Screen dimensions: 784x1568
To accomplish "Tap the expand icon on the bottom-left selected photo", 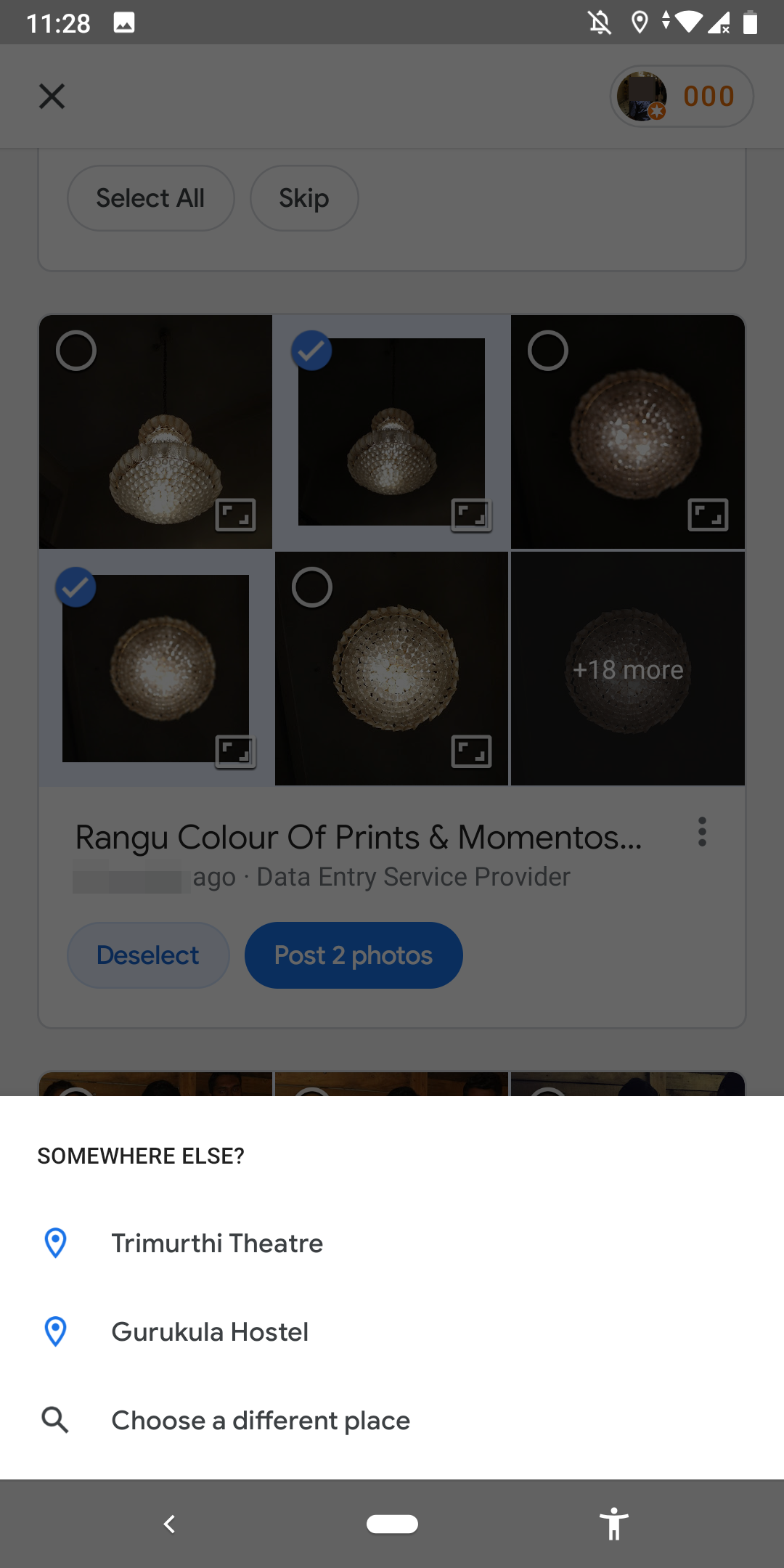I will 237,753.
